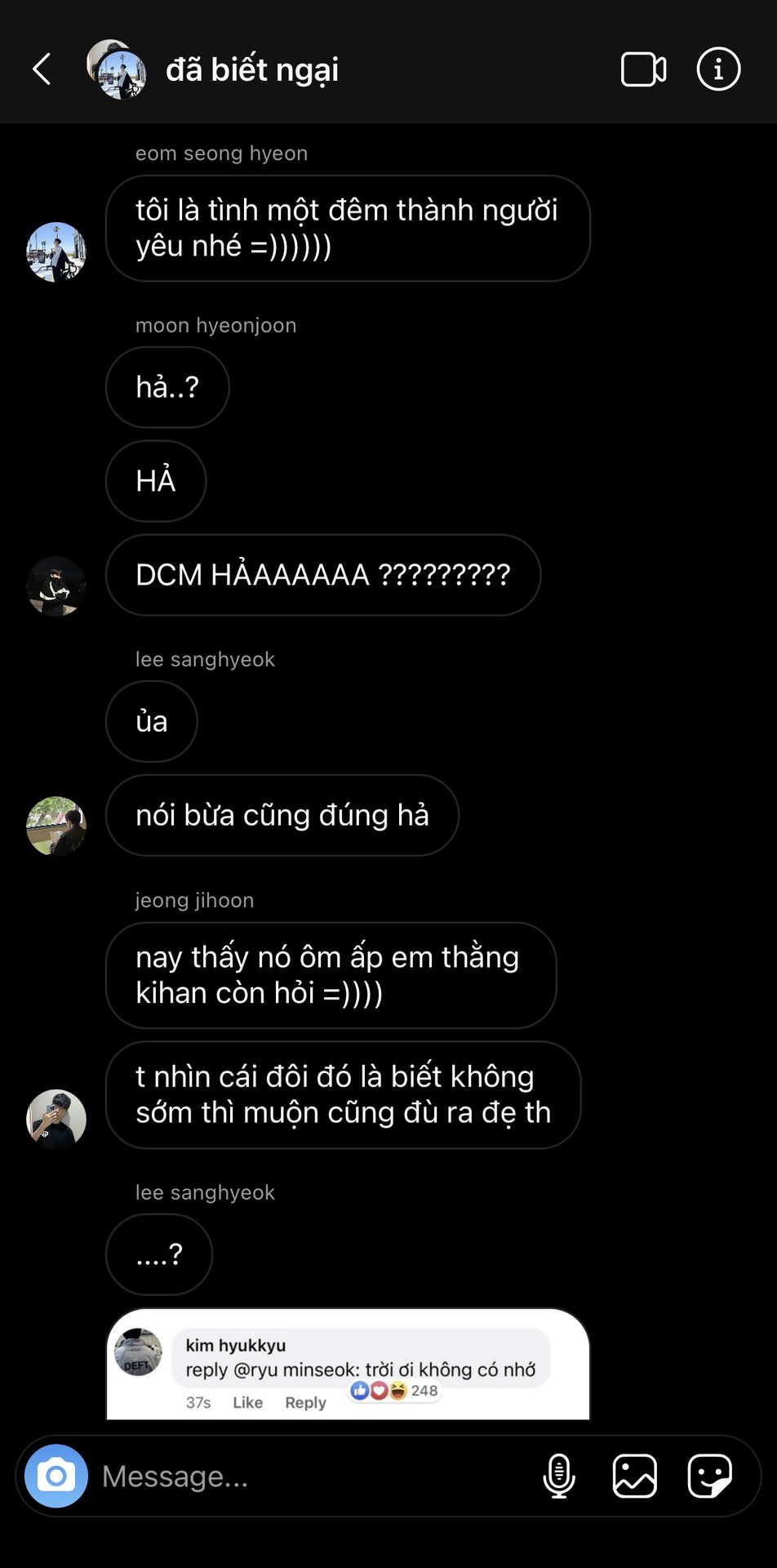Open eom seong hyeon's profile picture
Image resolution: width=777 pixels, height=1568 pixels.
56,252
